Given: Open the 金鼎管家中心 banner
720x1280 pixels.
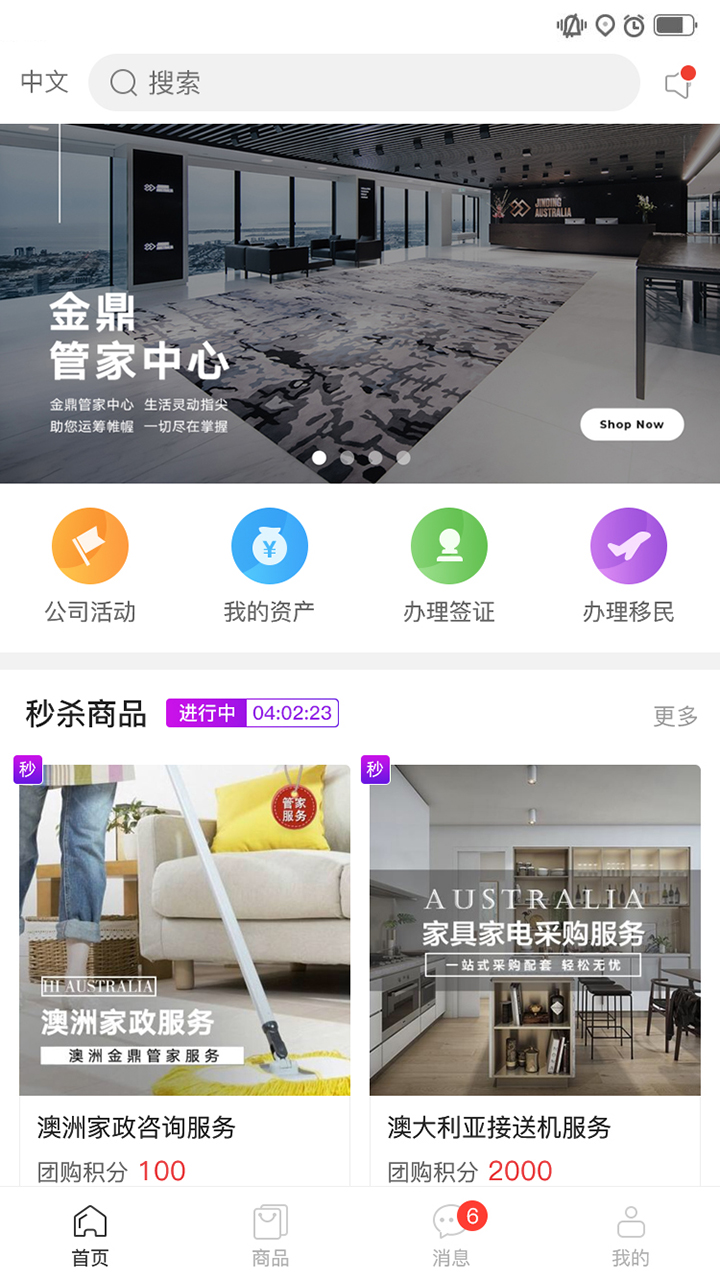Looking at the screenshot, I should [300, 300].
